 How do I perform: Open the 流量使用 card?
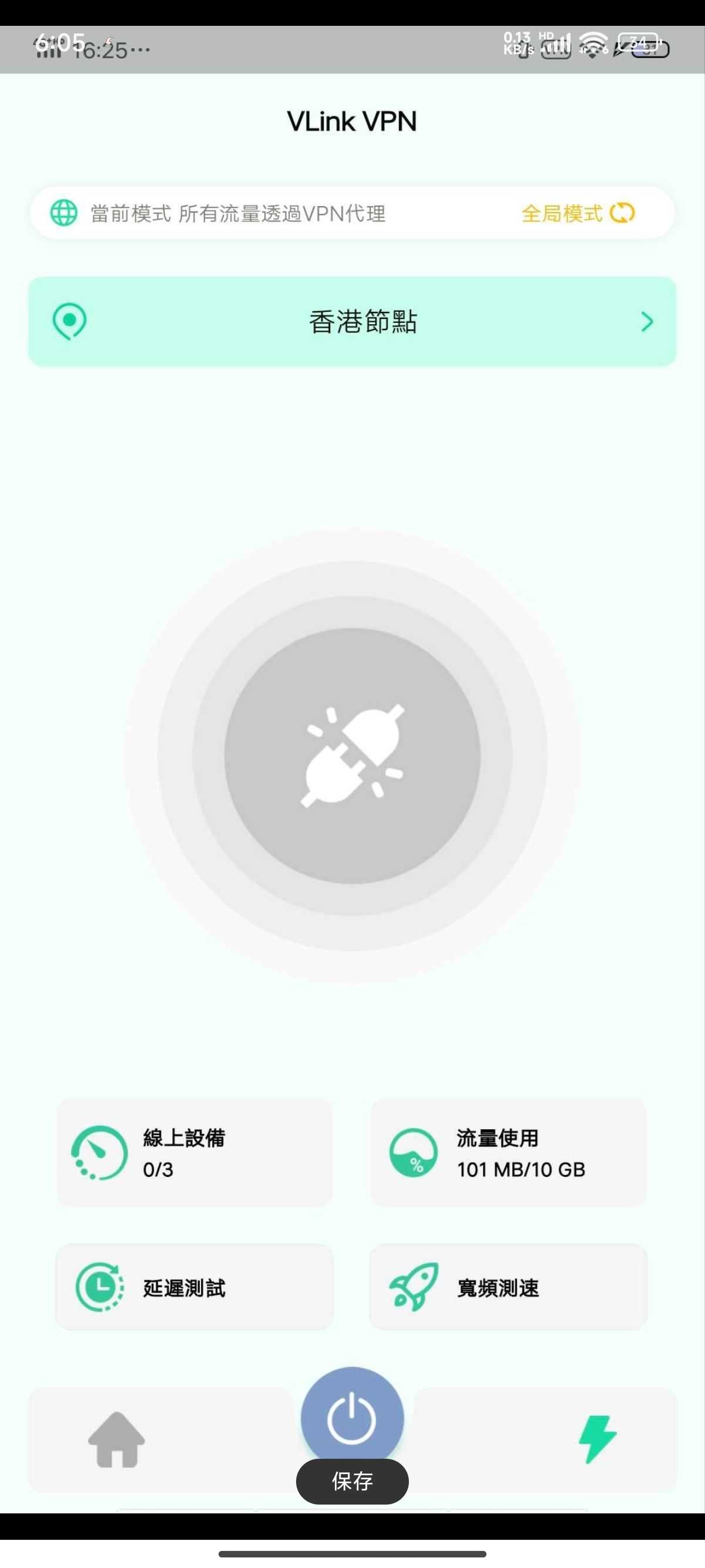[x=508, y=1152]
